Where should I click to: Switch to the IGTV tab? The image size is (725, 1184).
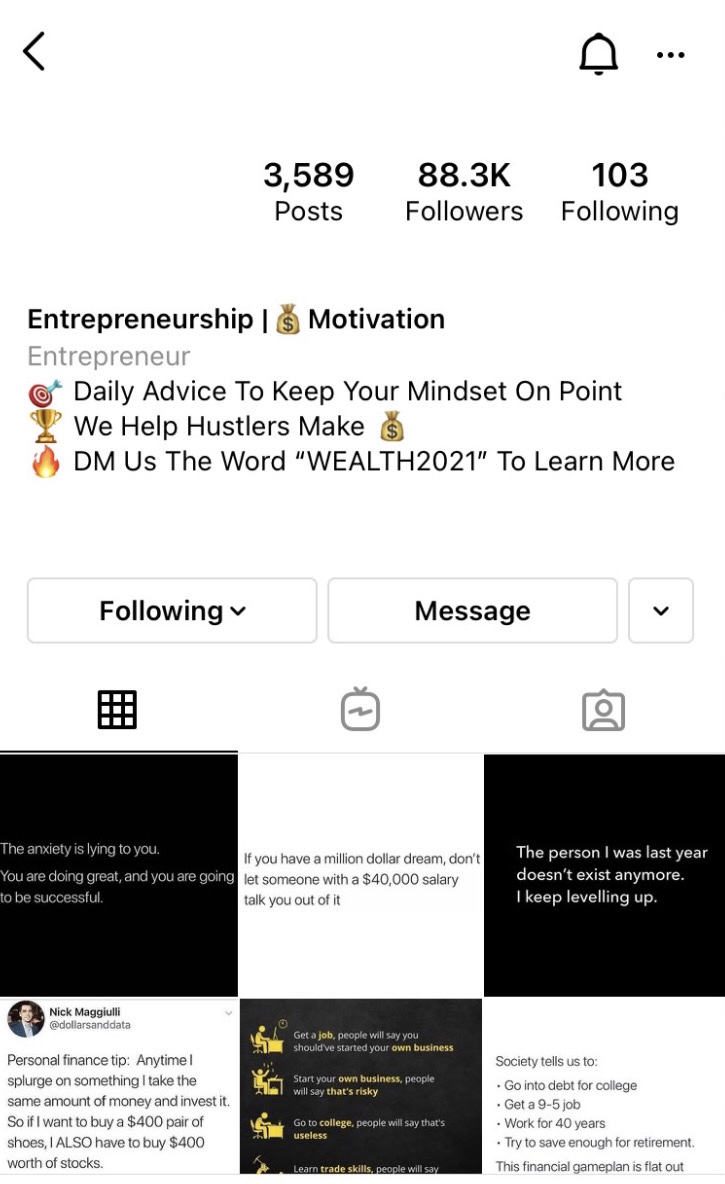click(360, 709)
